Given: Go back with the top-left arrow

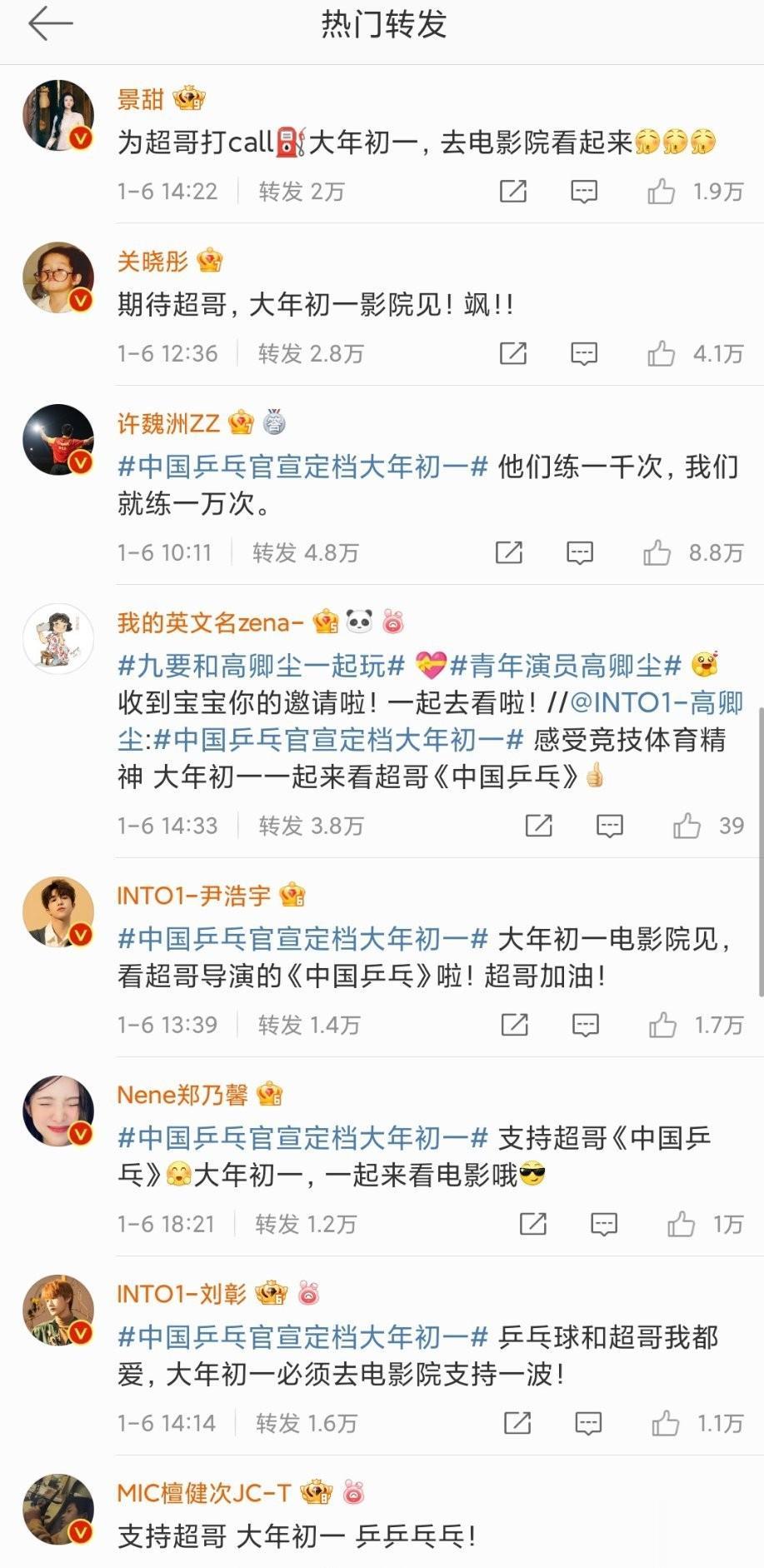Looking at the screenshot, I should [x=50, y=24].
